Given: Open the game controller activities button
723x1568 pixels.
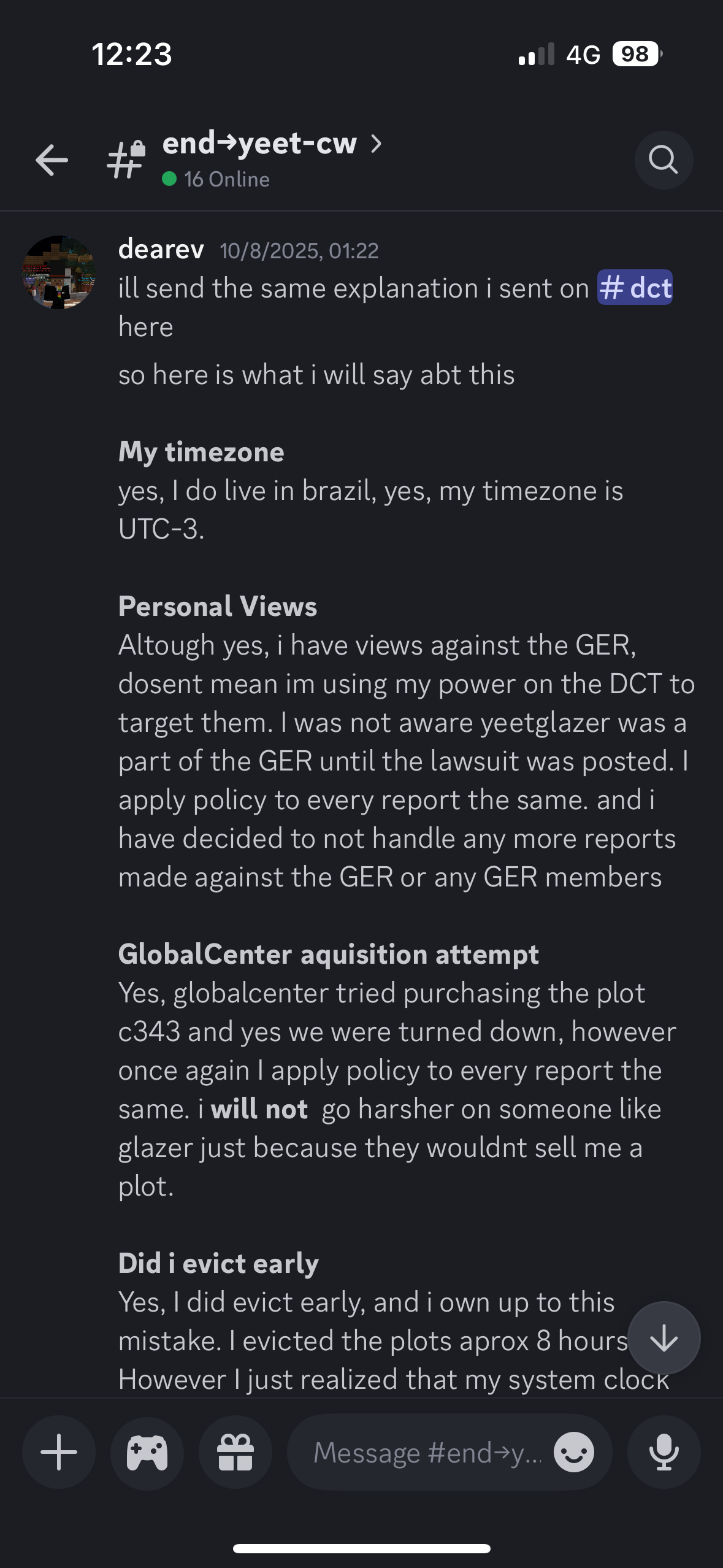Looking at the screenshot, I should click(147, 1452).
